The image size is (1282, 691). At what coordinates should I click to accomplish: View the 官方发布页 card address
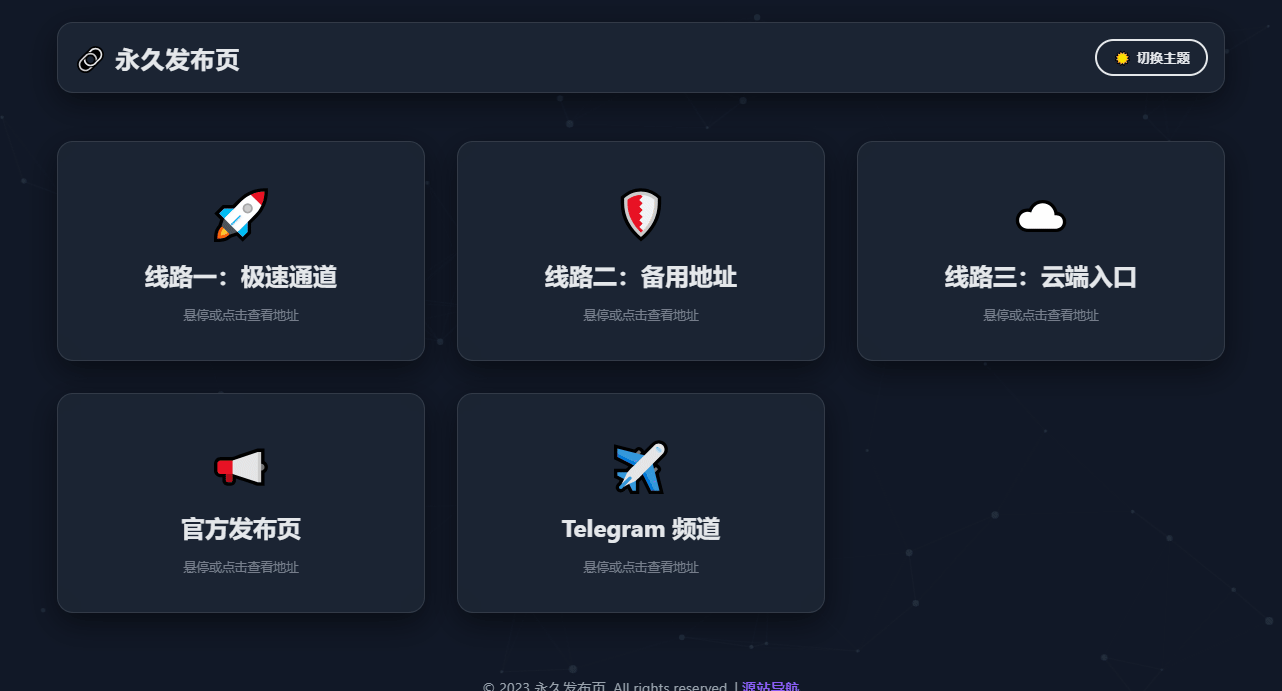(241, 503)
